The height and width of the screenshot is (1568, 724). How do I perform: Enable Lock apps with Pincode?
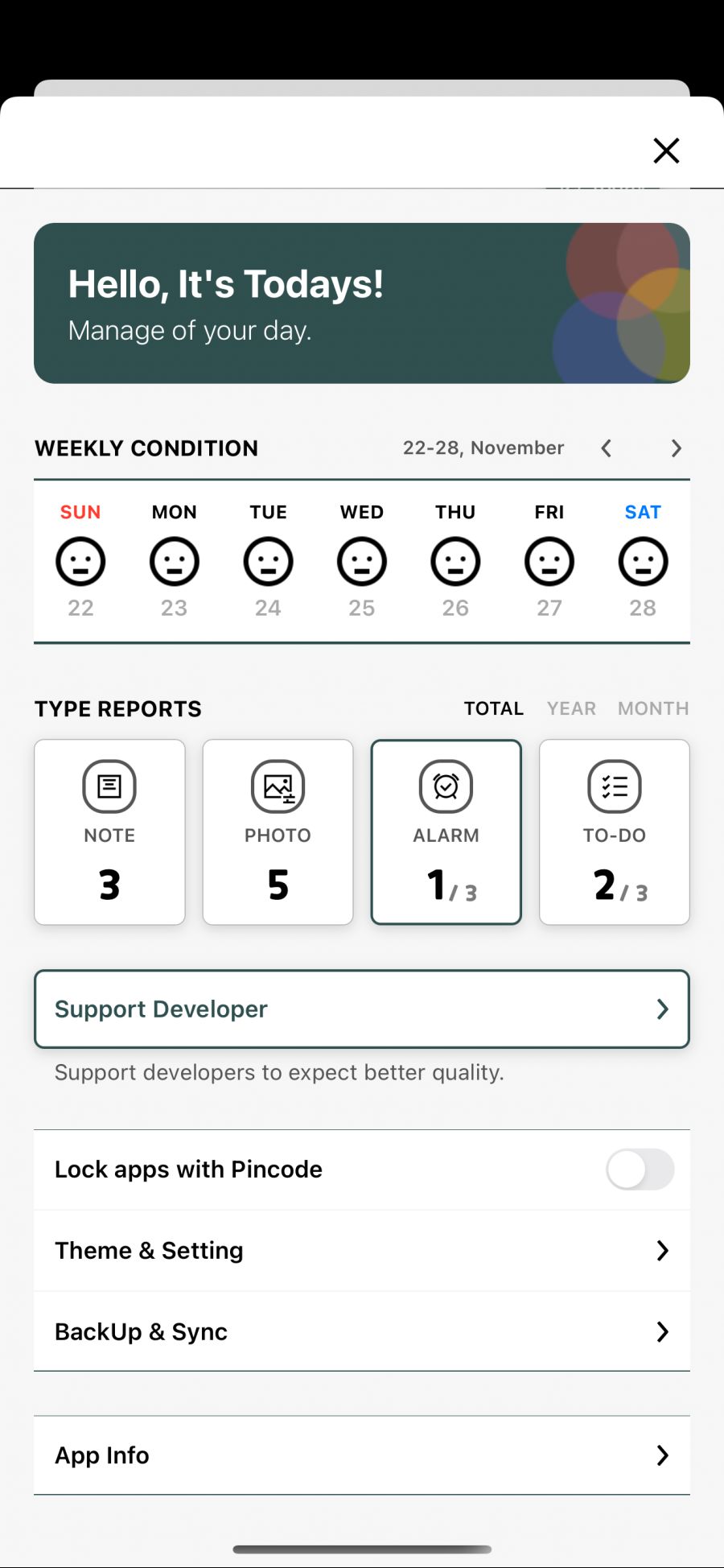(640, 1170)
